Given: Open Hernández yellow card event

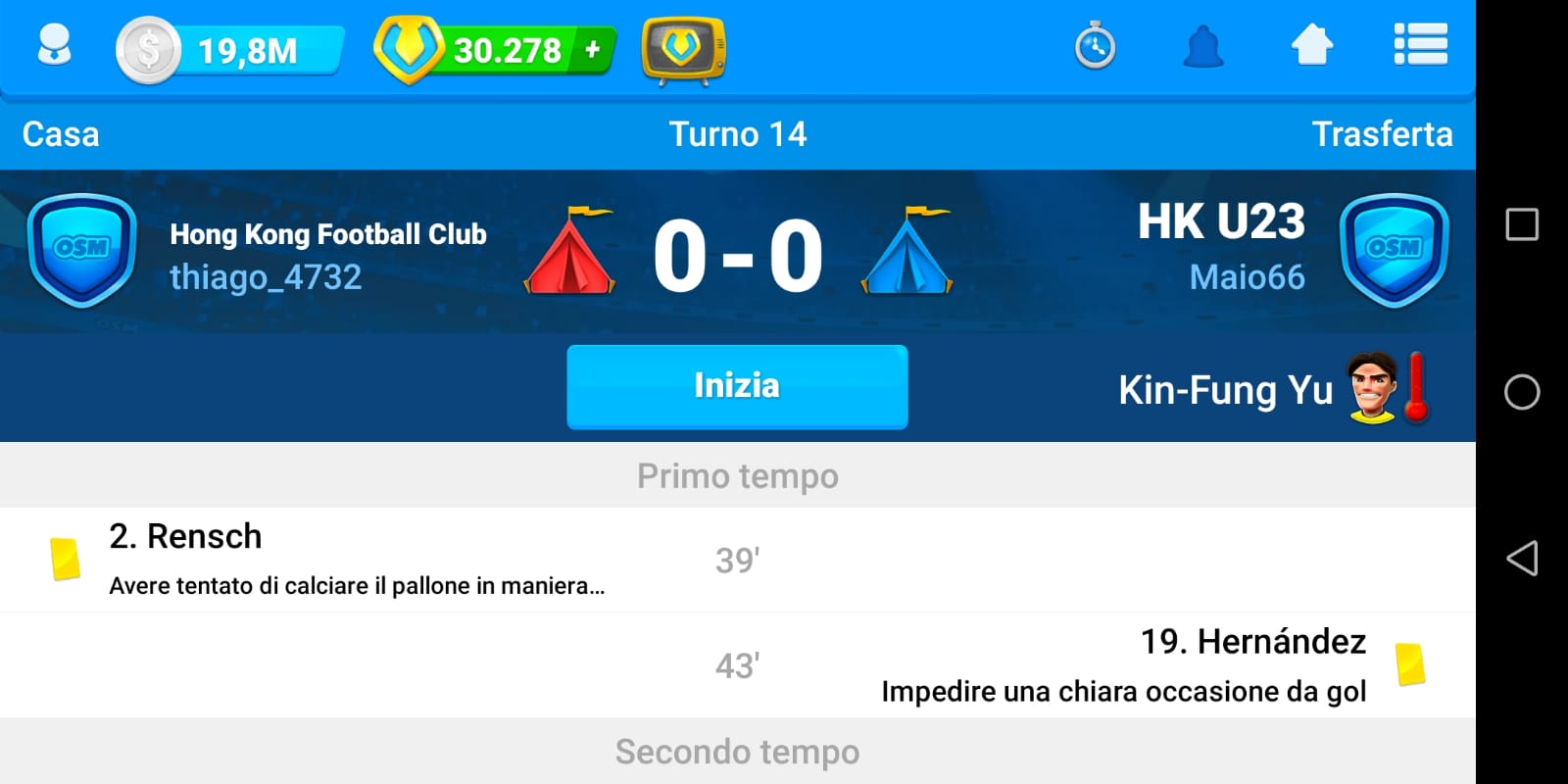Looking at the screenshot, I should tap(1122, 665).
